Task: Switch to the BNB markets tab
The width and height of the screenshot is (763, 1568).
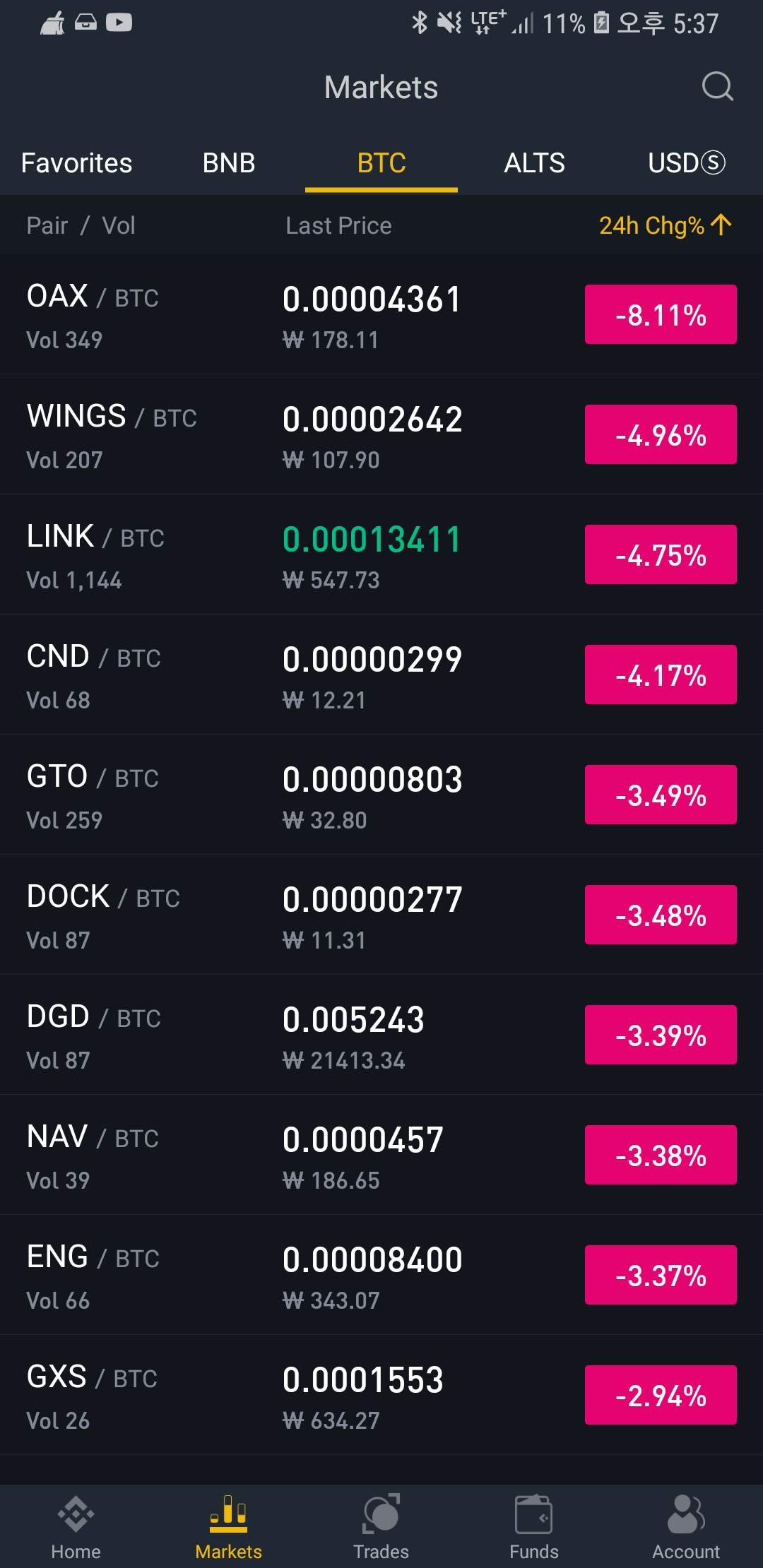Action: pos(229,163)
